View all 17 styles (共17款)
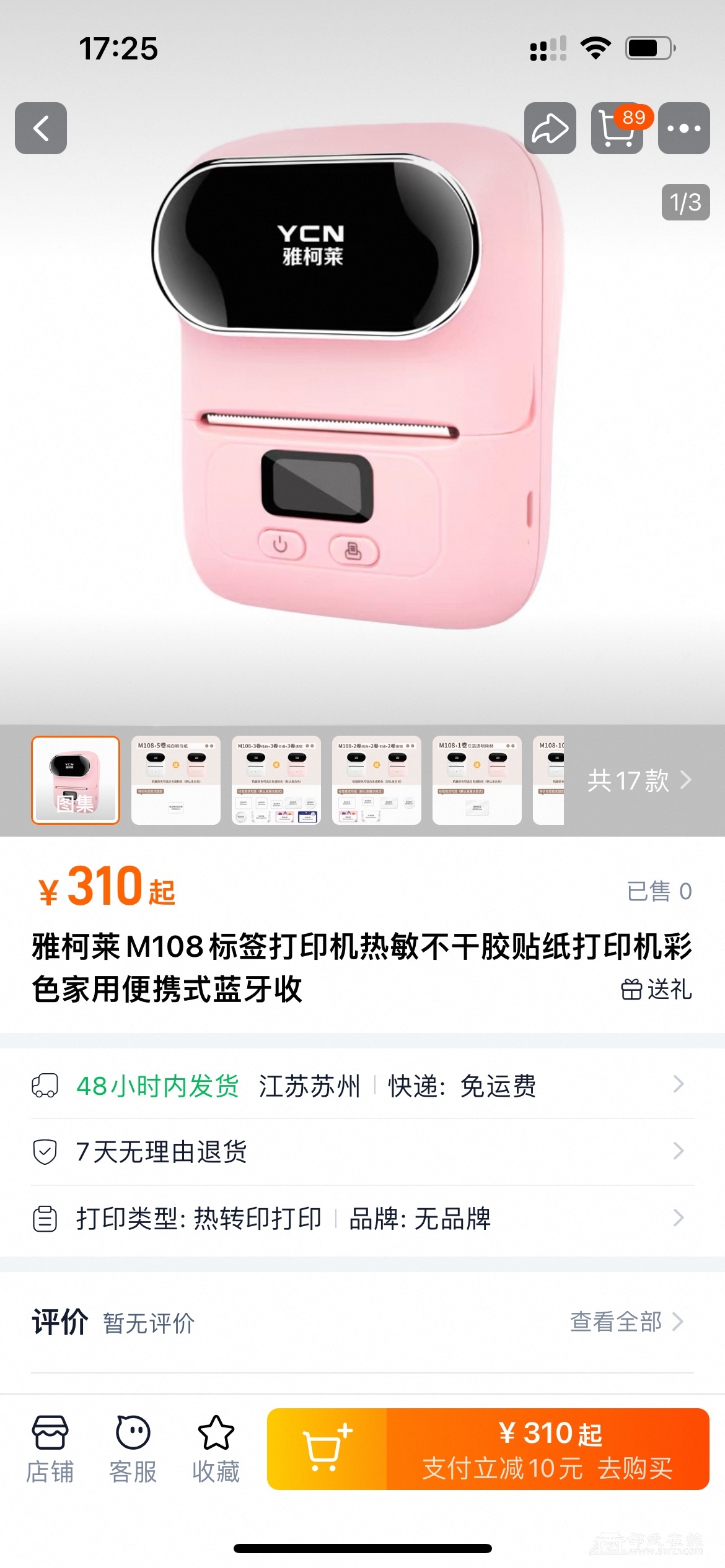 [x=638, y=780]
